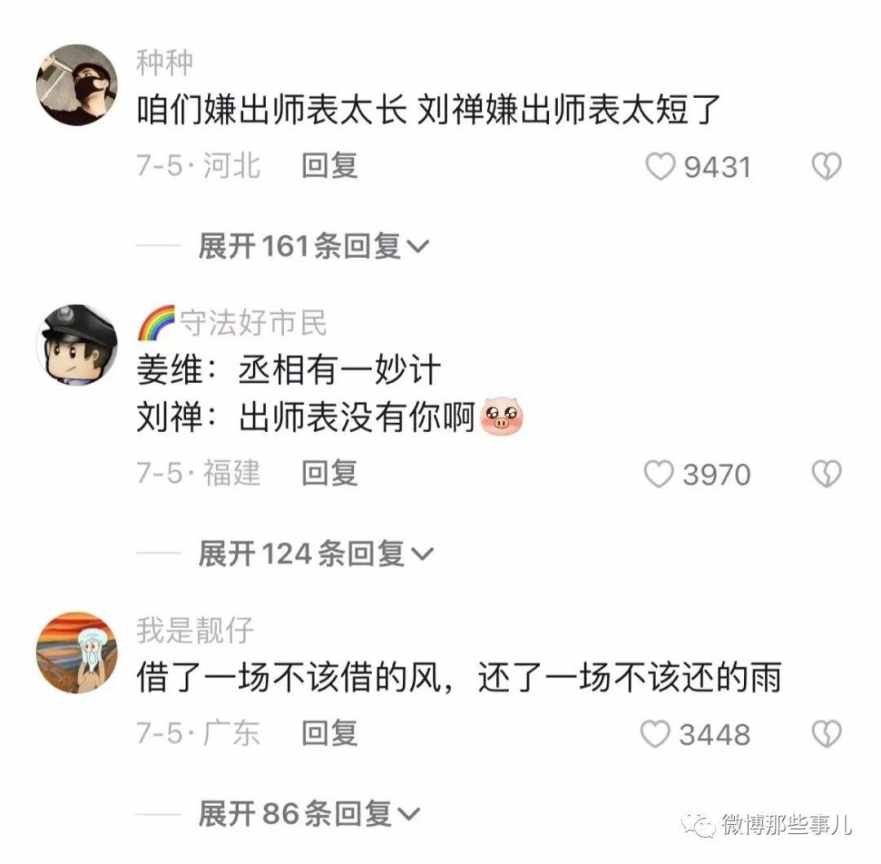Screen dimensions: 881x864
Task: Open the username 守法好市民
Action: pyautogui.click(x=252, y=323)
